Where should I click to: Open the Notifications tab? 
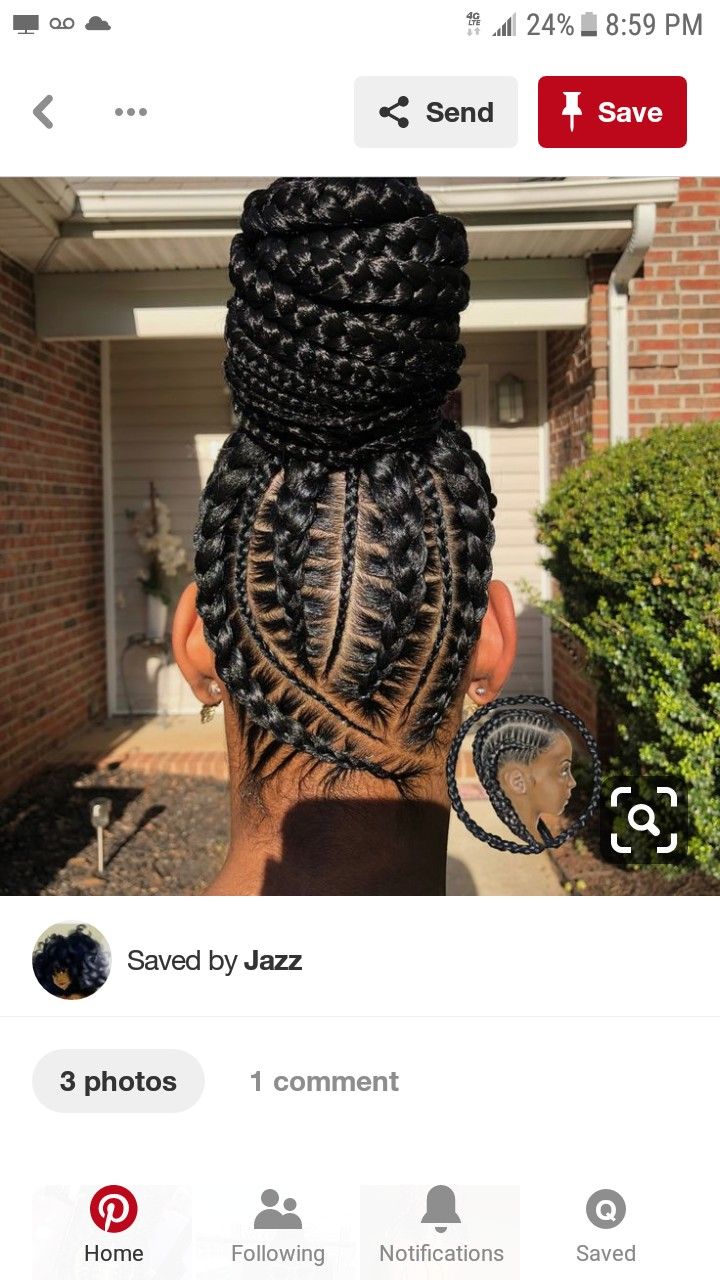click(x=441, y=1226)
